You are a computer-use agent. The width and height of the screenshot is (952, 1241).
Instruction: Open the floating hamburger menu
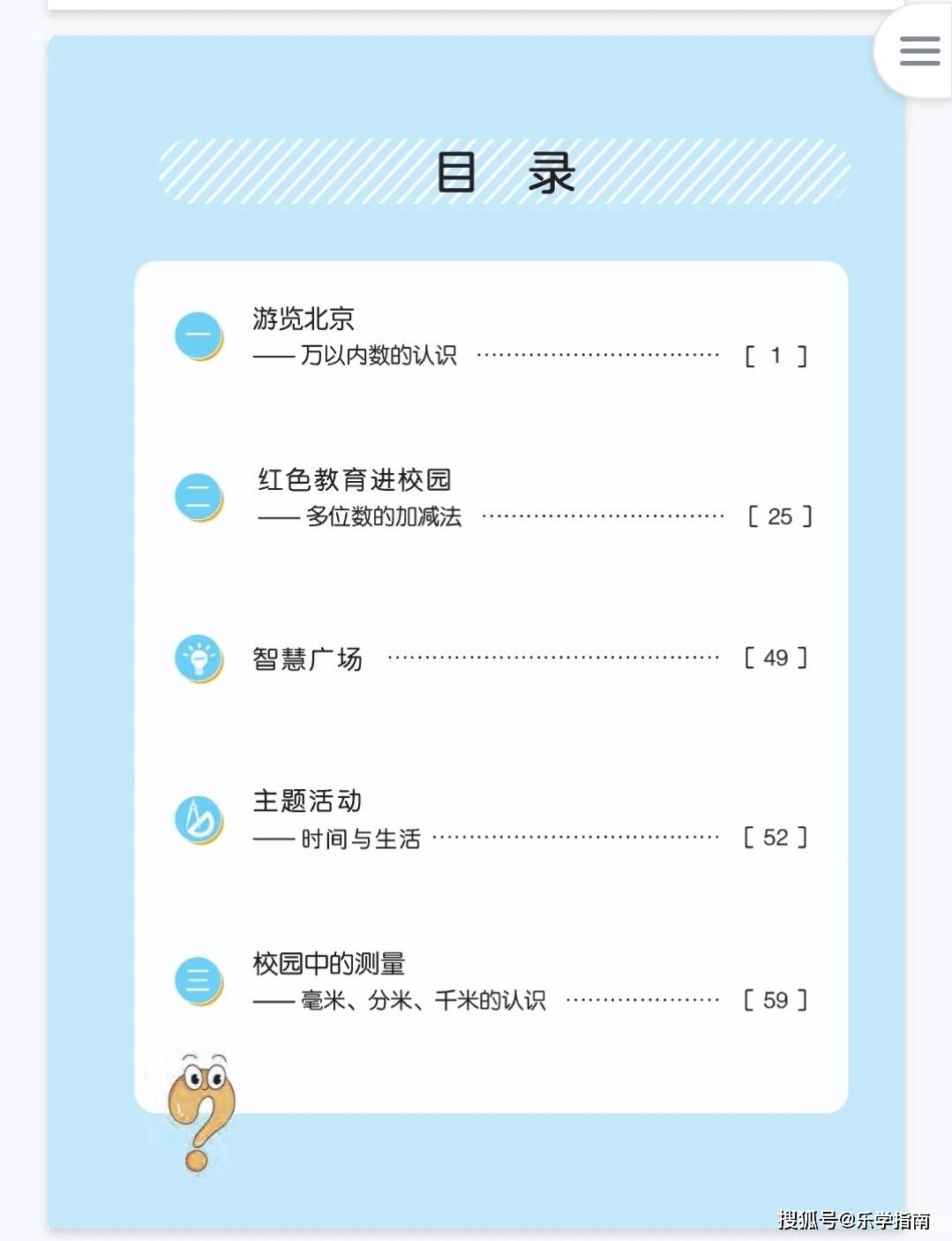point(918,51)
